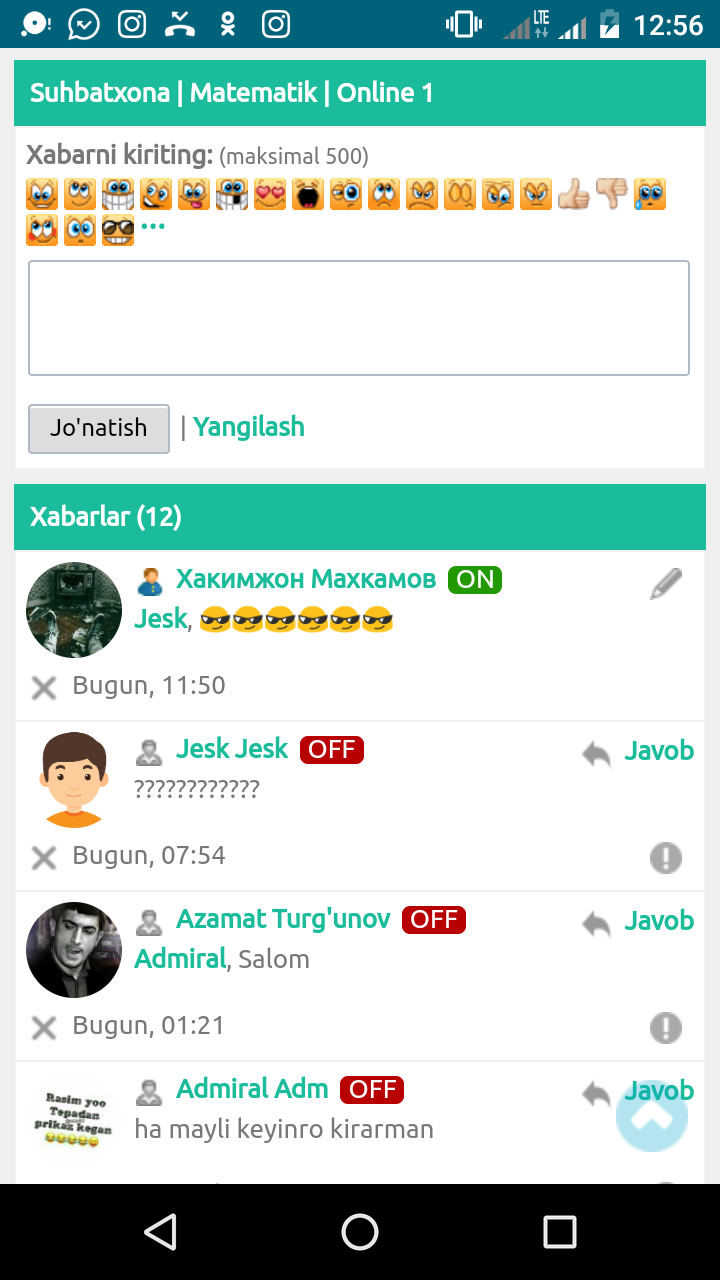Show more emojis with three dots
This screenshot has height=1280, width=720.
tap(152, 227)
